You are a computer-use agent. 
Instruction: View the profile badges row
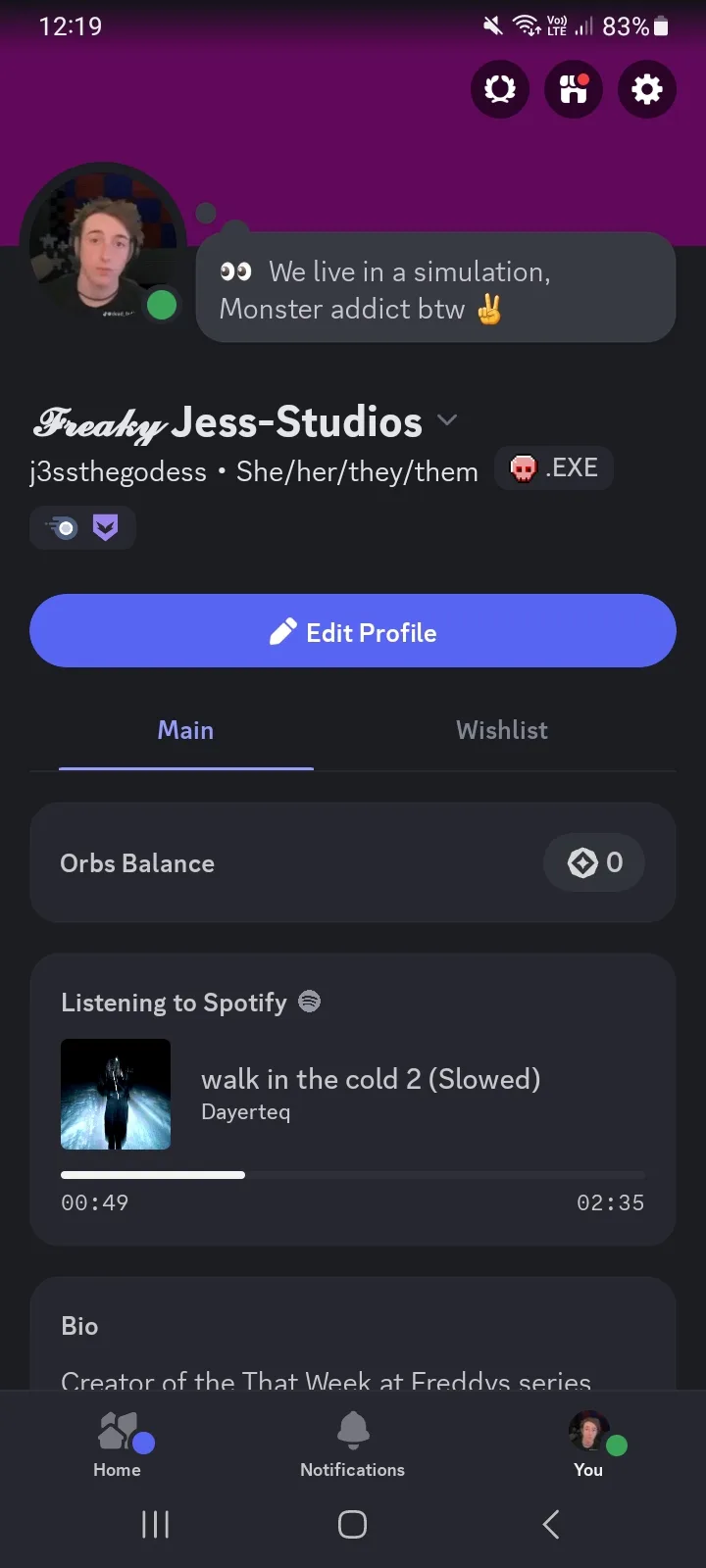pyautogui.click(x=83, y=528)
